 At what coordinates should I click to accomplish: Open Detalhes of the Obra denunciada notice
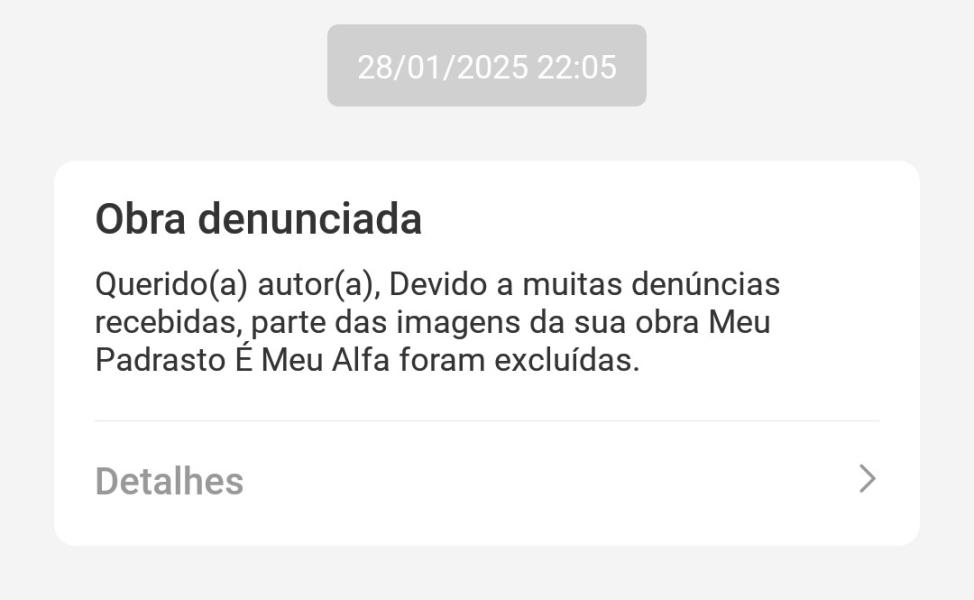click(486, 481)
